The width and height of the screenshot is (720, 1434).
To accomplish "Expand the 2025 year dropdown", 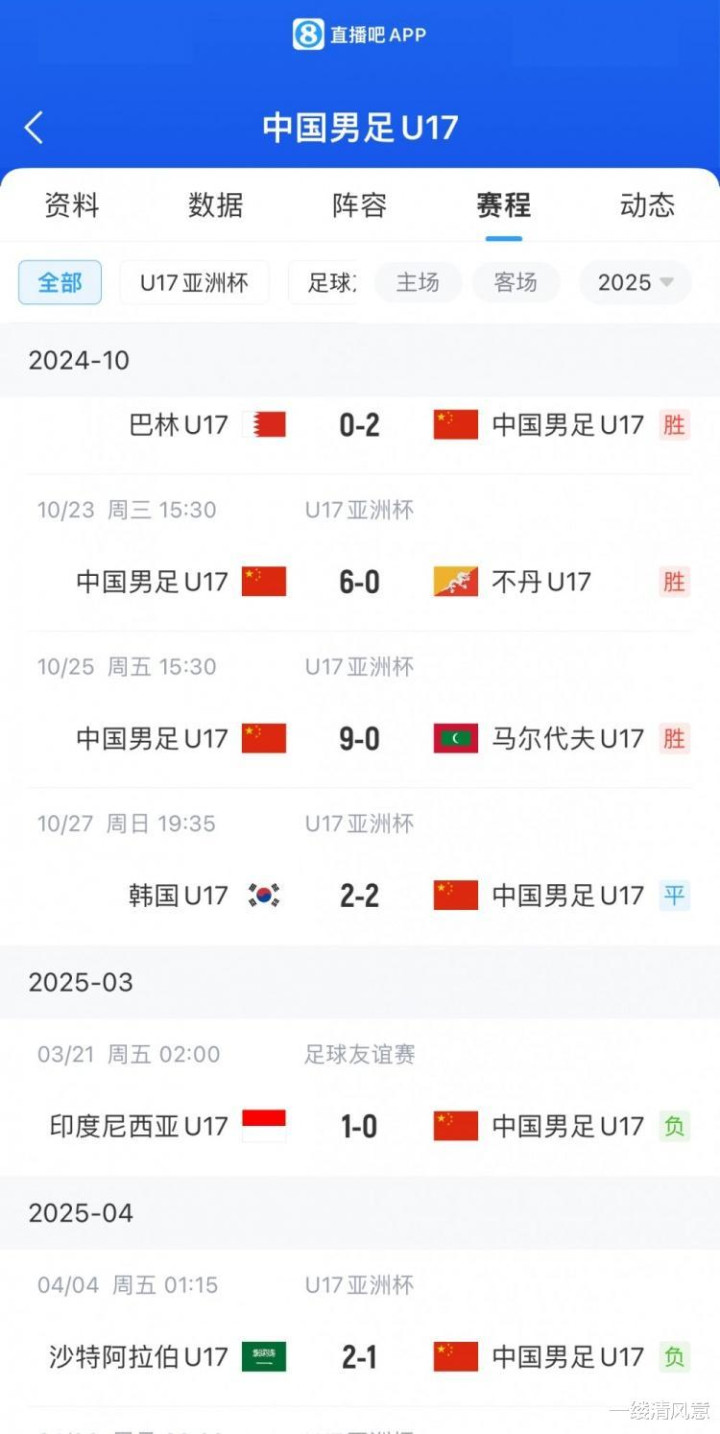I will coord(636,282).
